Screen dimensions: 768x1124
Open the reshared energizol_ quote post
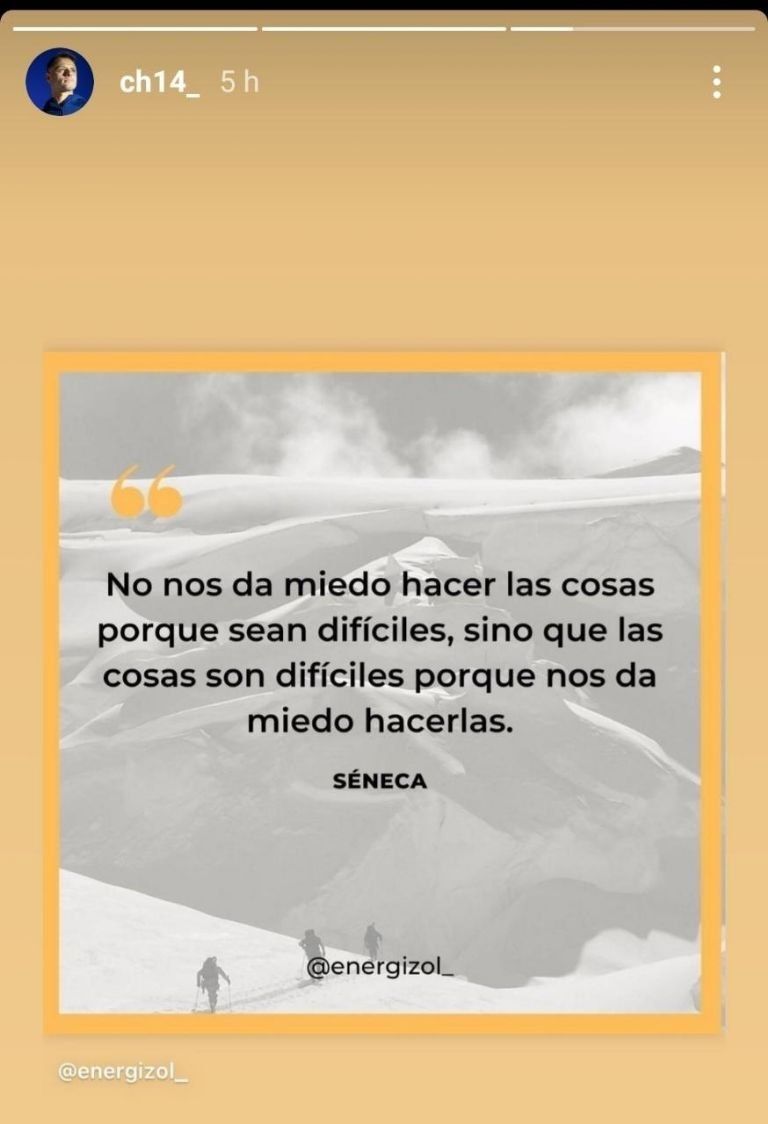pos(382,690)
